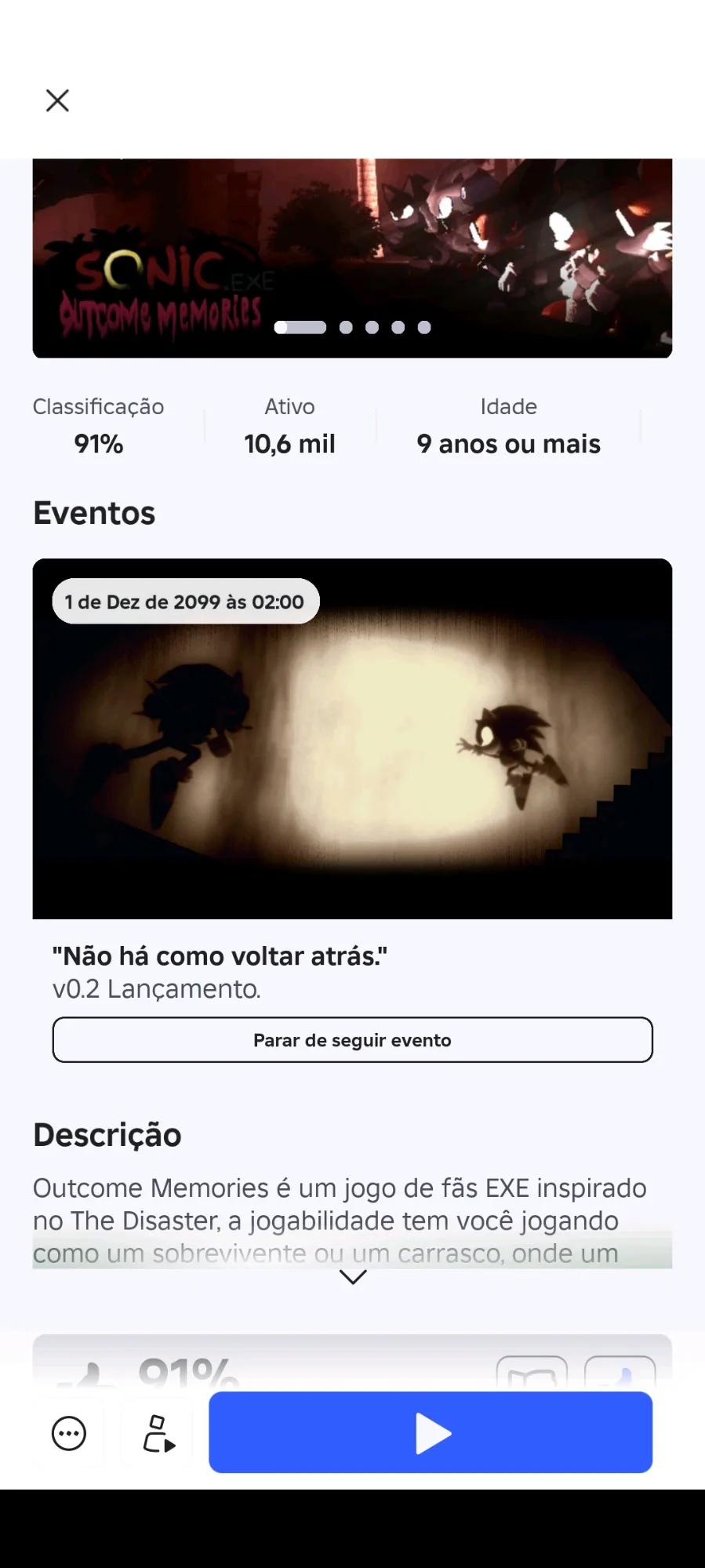Open the 'Não há como voltar atrás' event card
The width and height of the screenshot is (705, 1568).
click(x=352, y=738)
